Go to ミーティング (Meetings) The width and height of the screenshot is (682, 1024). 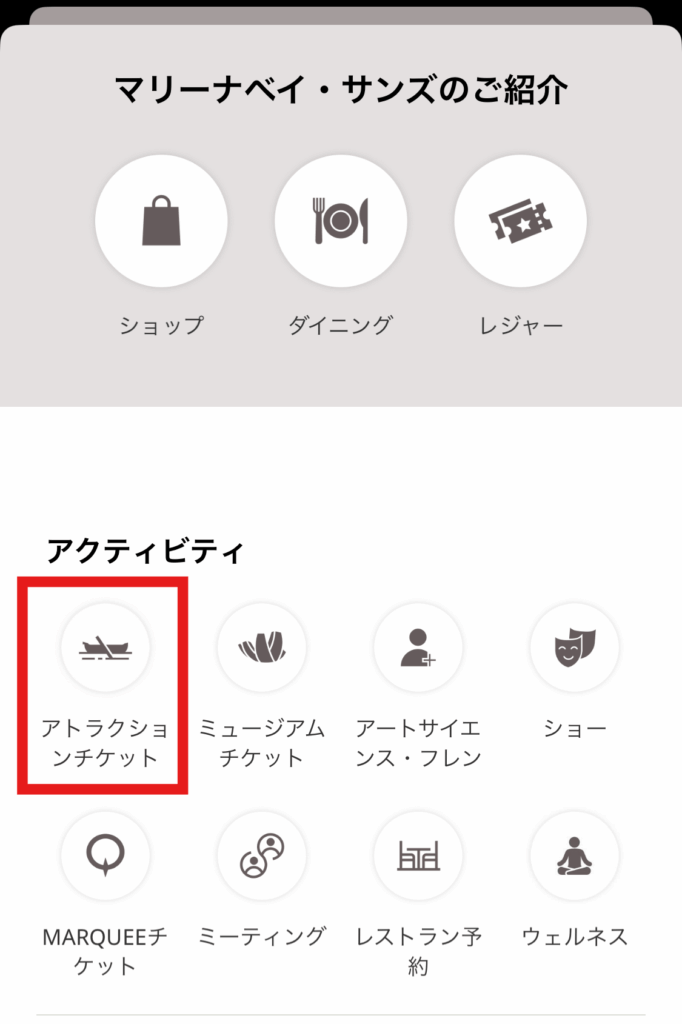262,857
